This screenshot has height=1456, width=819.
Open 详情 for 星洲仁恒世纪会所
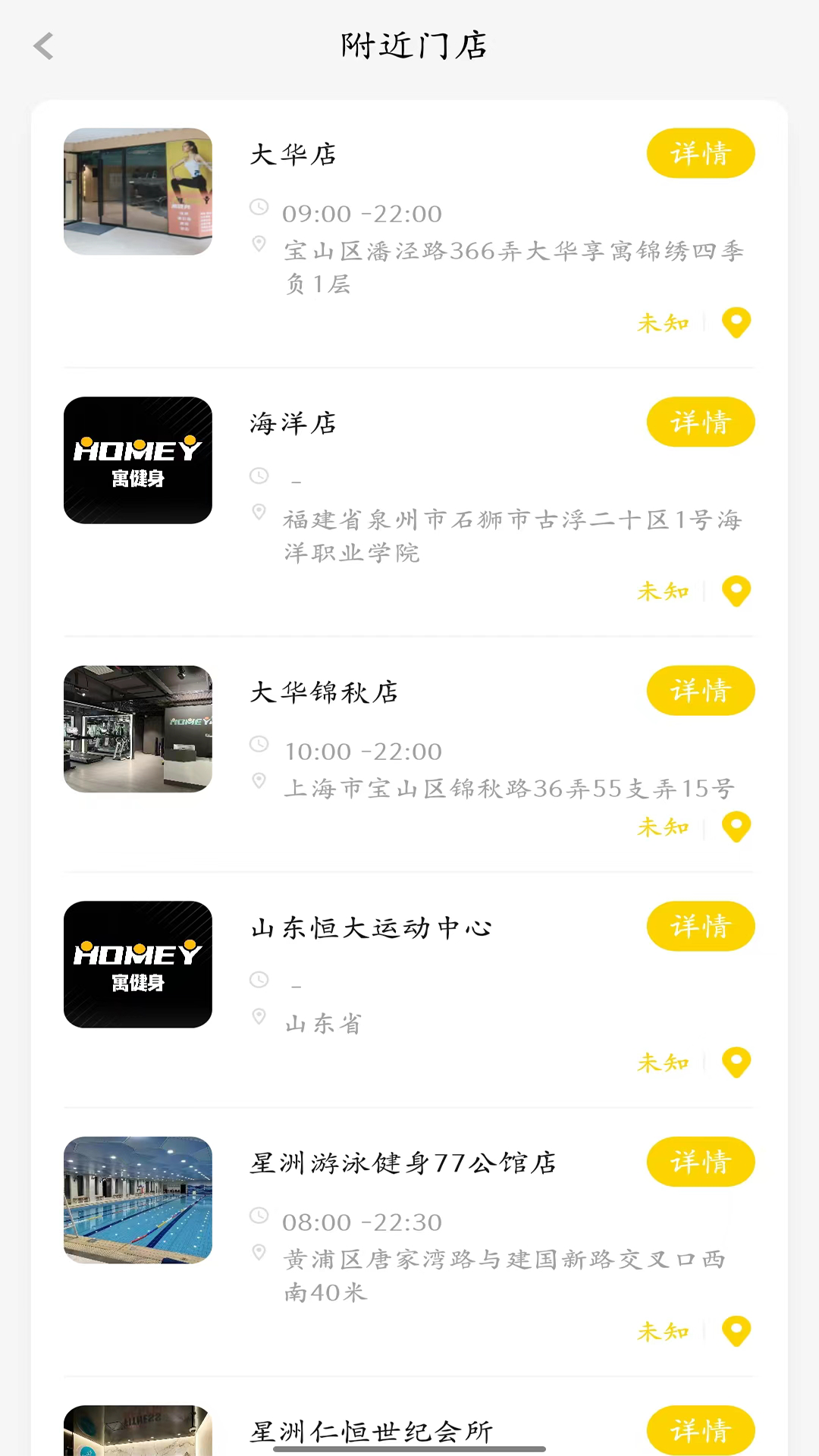700,1430
